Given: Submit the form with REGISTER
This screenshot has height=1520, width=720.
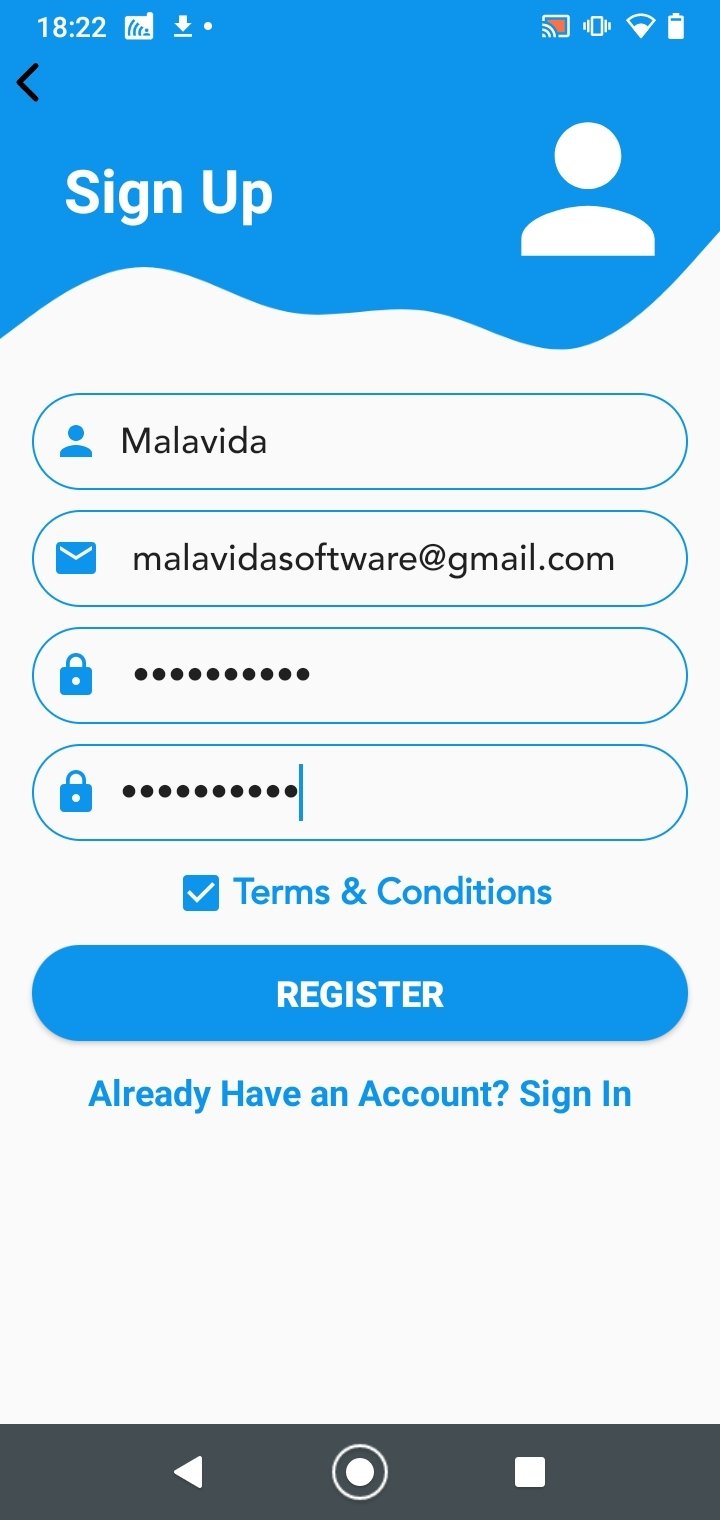Looking at the screenshot, I should pyautogui.click(x=360, y=994).
